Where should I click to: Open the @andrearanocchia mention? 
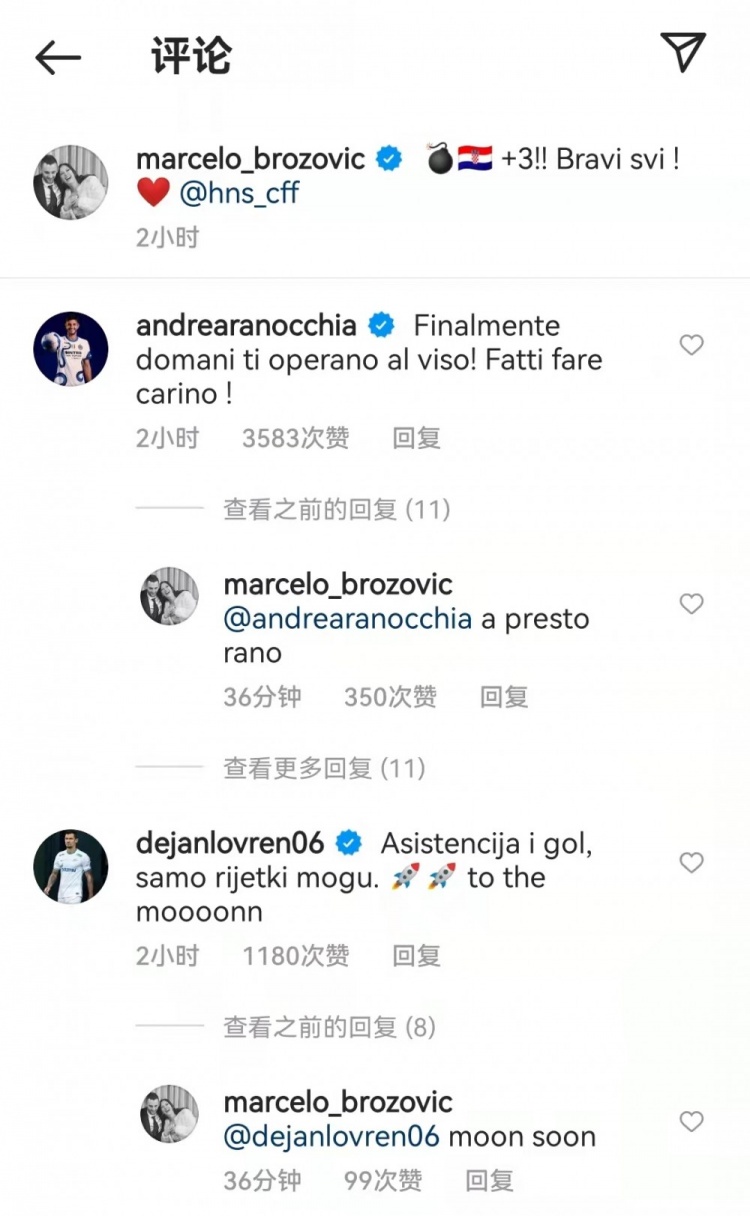click(348, 619)
